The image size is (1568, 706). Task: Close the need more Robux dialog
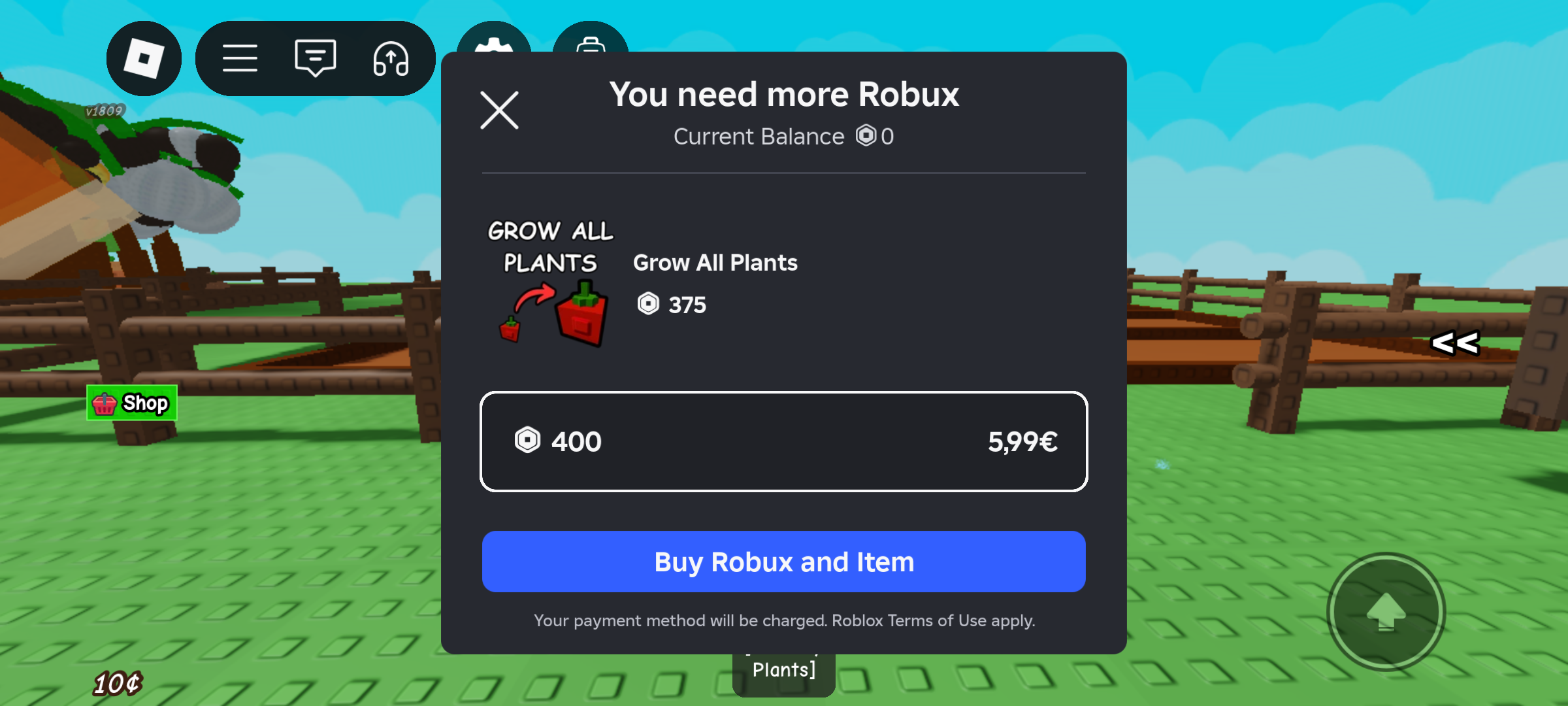[499, 110]
